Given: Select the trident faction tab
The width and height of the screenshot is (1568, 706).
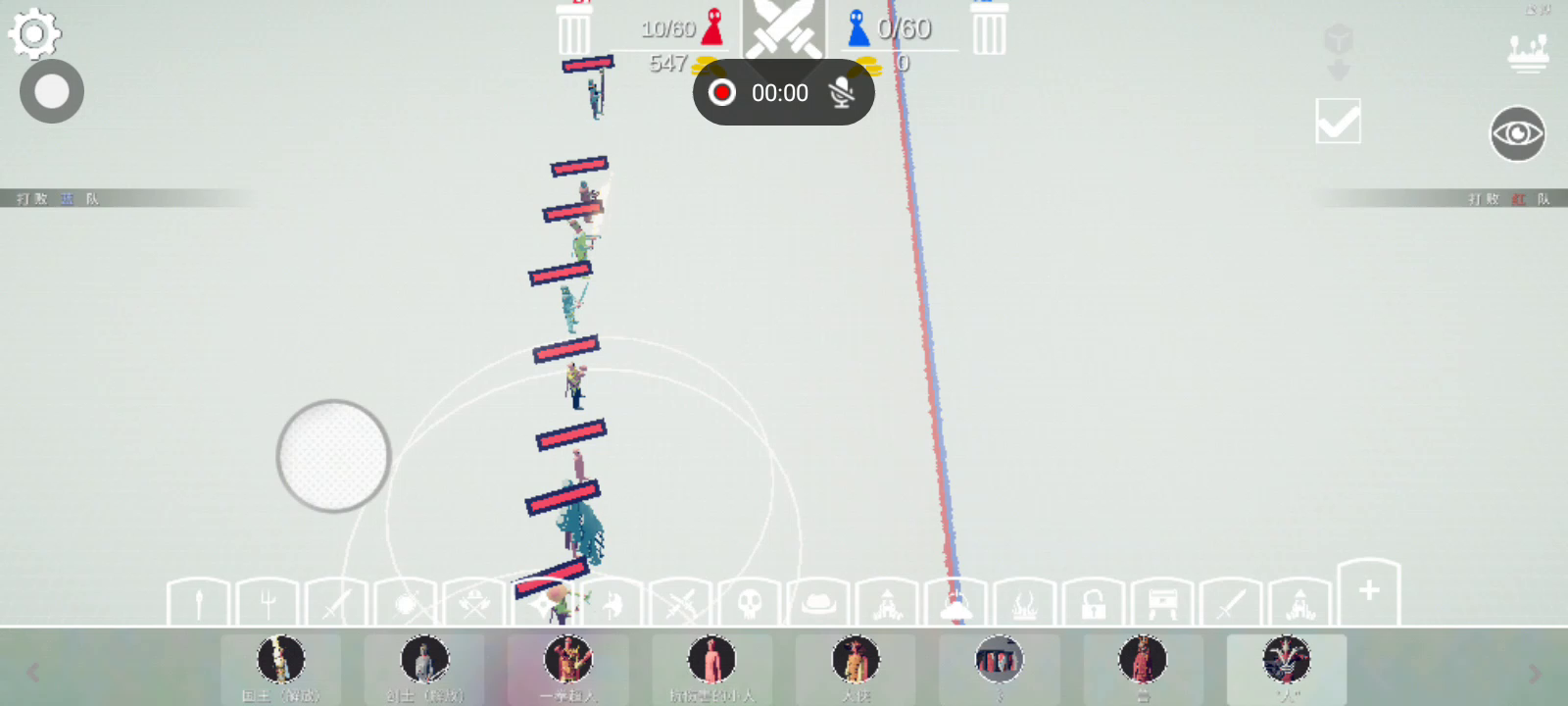Looking at the screenshot, I should (x=268, y=603).
